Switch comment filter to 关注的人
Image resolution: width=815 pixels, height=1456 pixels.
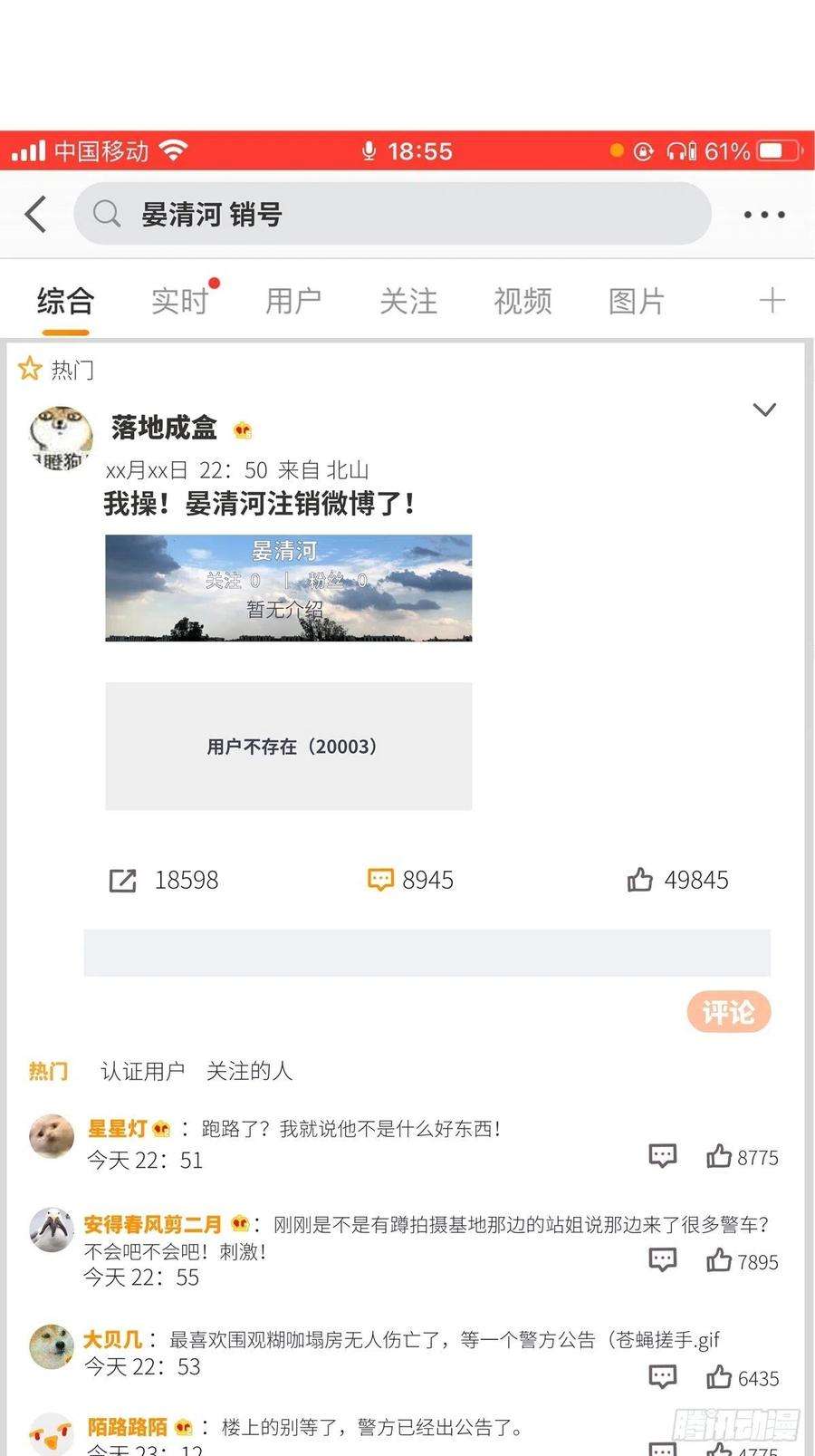click(x=251, y=1071)
